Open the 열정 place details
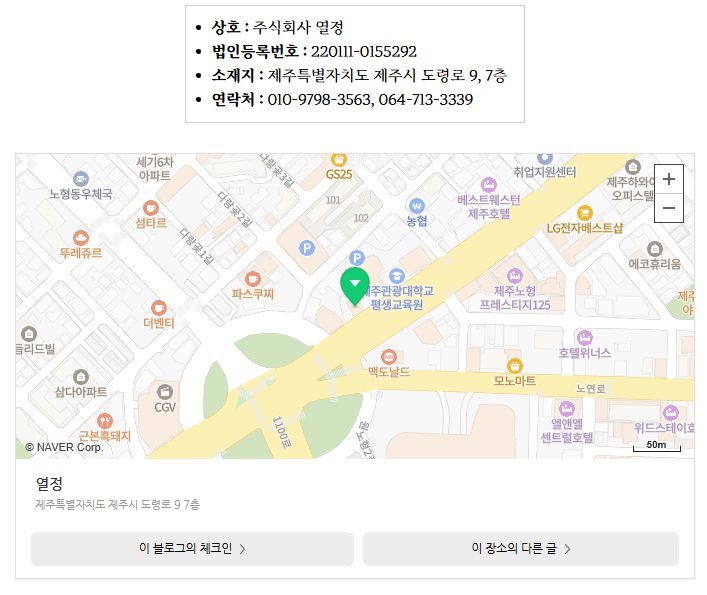 (50, 484)
